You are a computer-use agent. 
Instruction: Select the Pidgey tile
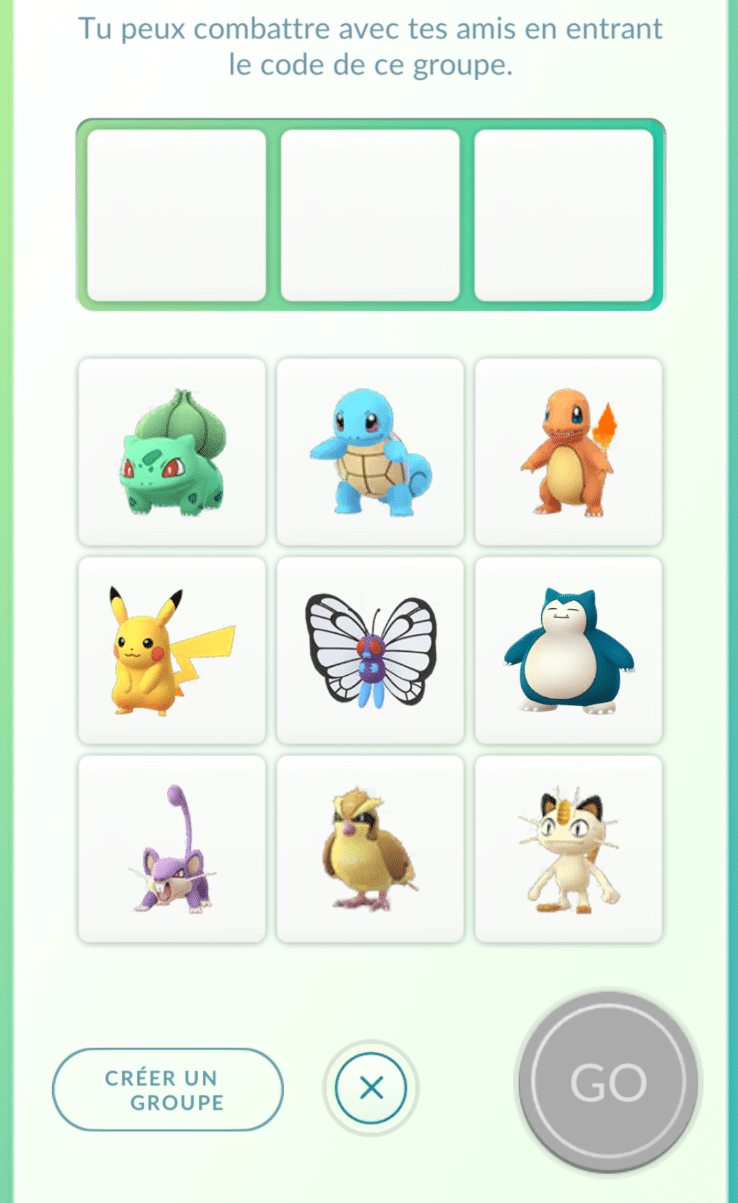click(370, 849)
